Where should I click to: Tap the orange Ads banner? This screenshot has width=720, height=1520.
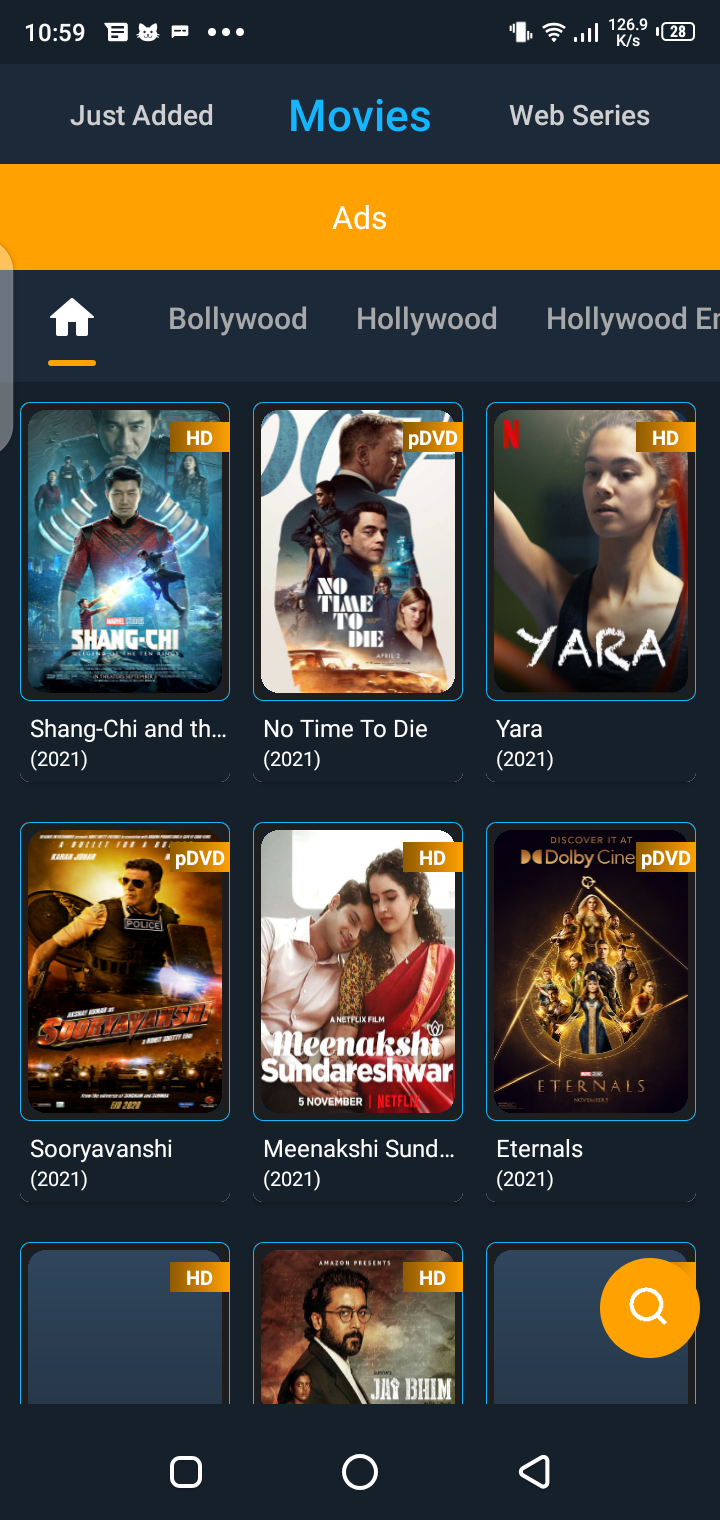tap(360, 218)
